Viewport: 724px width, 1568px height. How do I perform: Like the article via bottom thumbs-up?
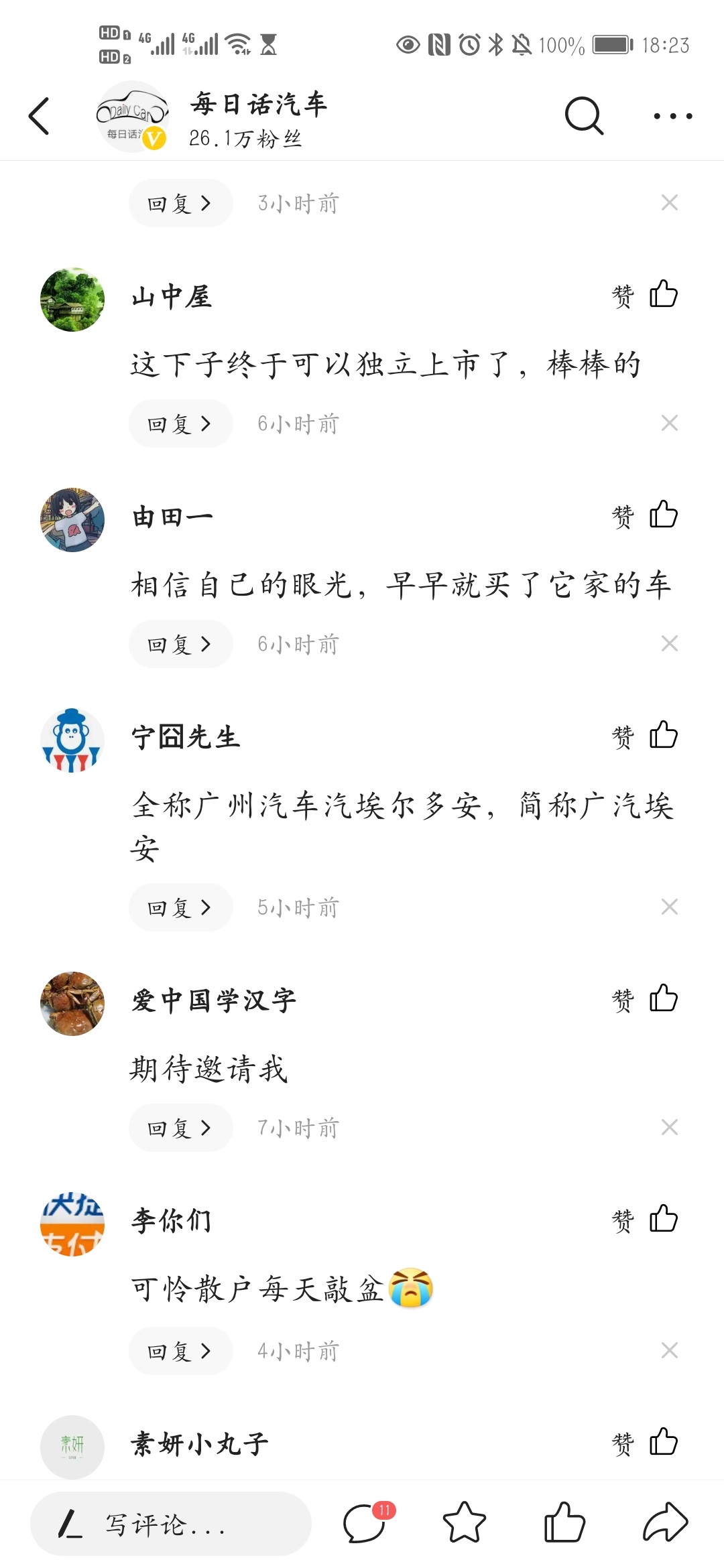(x=564, y=1522)
